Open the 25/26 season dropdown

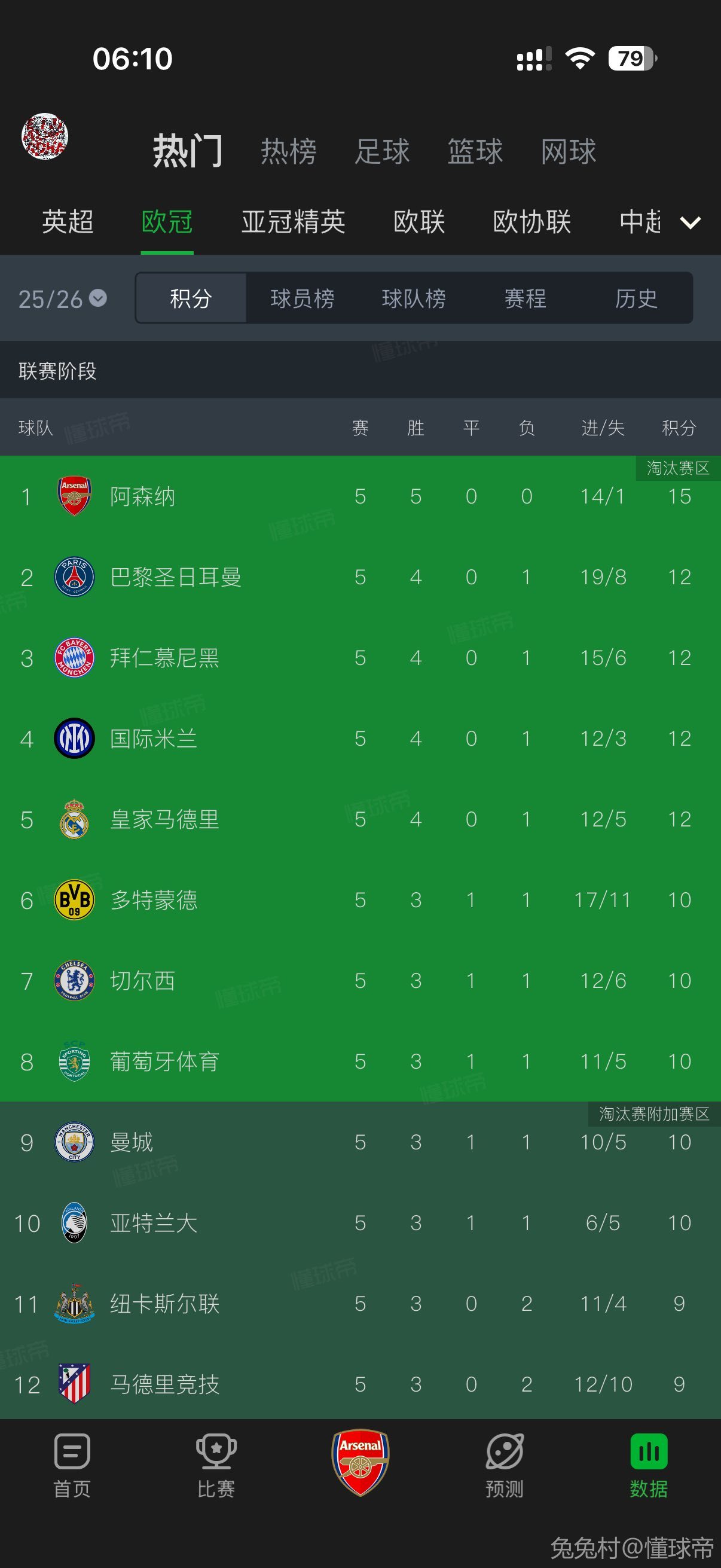[63, 298]
